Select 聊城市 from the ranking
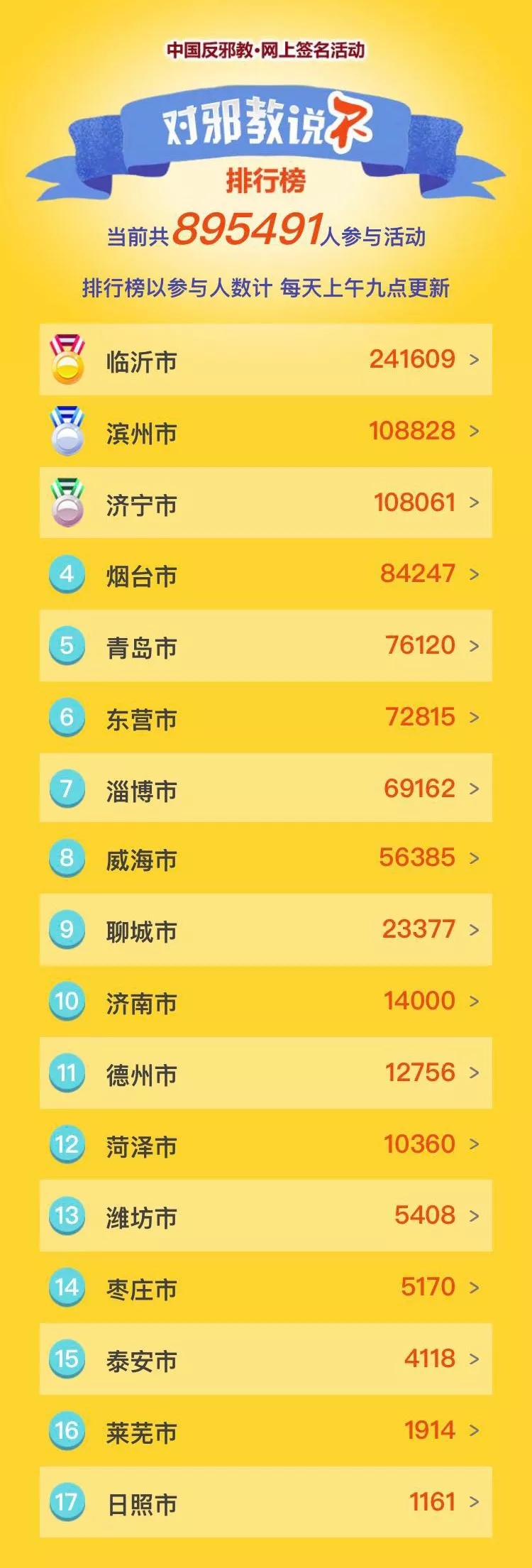The height and width of the screenshot is (1568, 532). click(265, 930)
